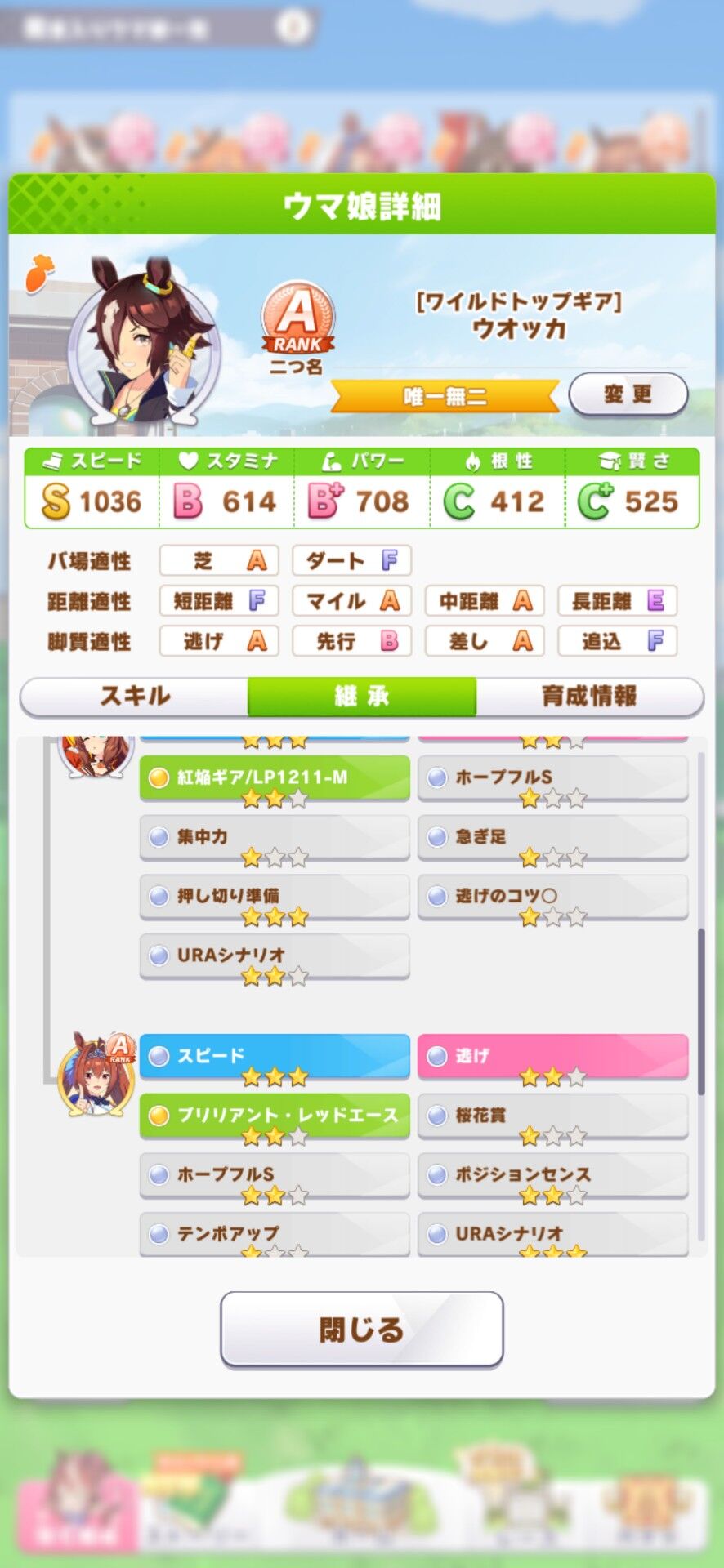Expand the URAシナリオ inheritance entry
724x1568 pixels.
[274, 956]
